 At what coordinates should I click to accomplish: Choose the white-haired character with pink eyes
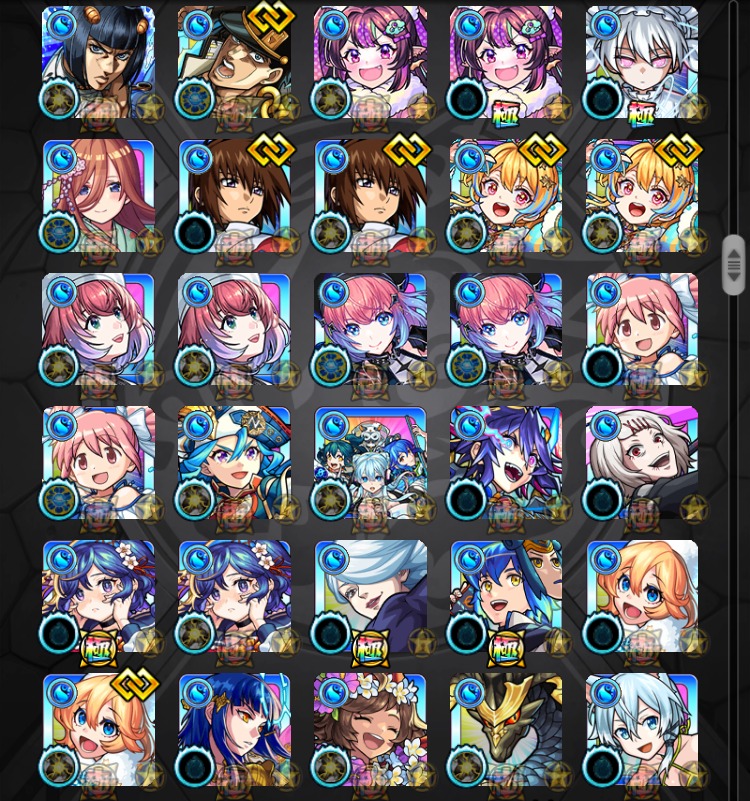click(x=642, y=62)
